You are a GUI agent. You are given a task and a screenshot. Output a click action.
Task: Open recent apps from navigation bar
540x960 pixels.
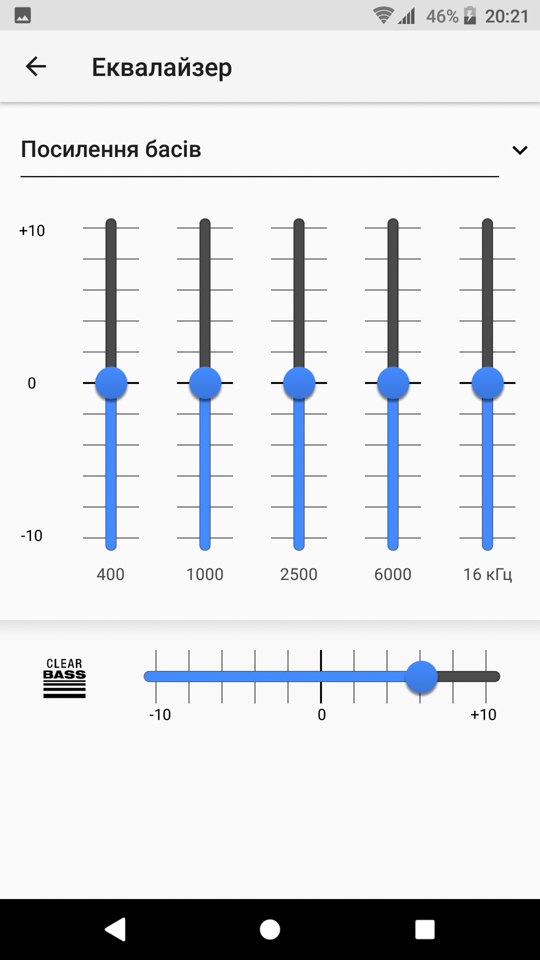[x=425, y=929]
